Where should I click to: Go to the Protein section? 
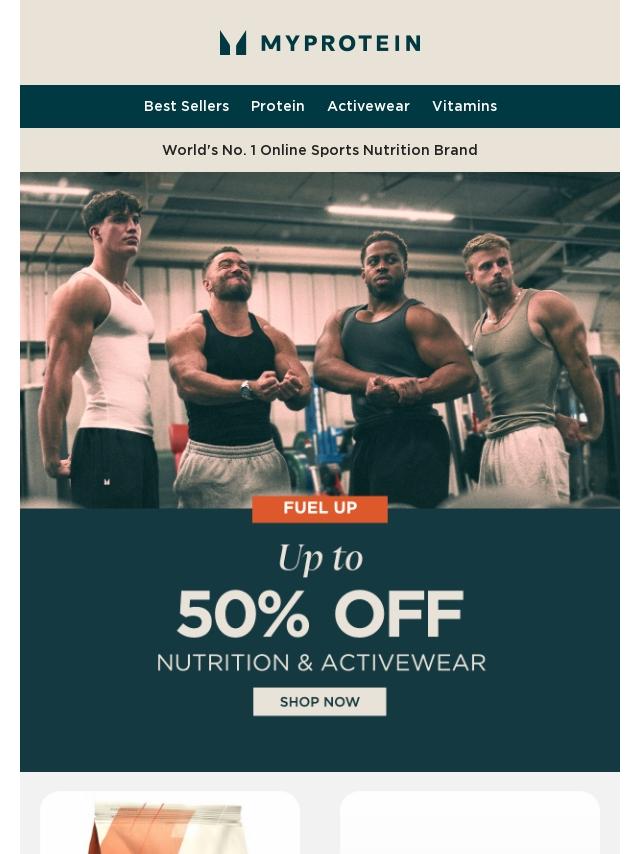pos(277,106)
